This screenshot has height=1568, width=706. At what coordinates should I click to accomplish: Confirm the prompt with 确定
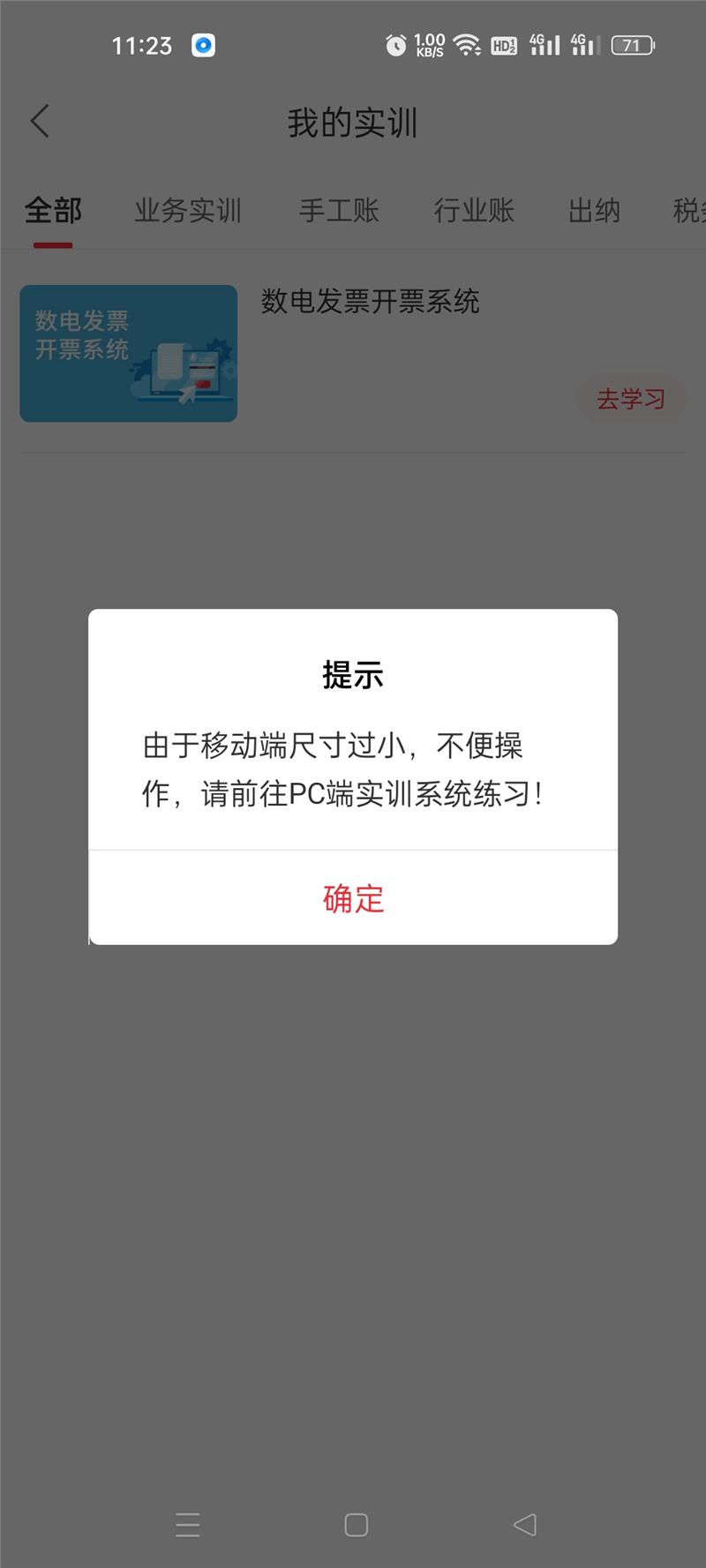(353, 898)
